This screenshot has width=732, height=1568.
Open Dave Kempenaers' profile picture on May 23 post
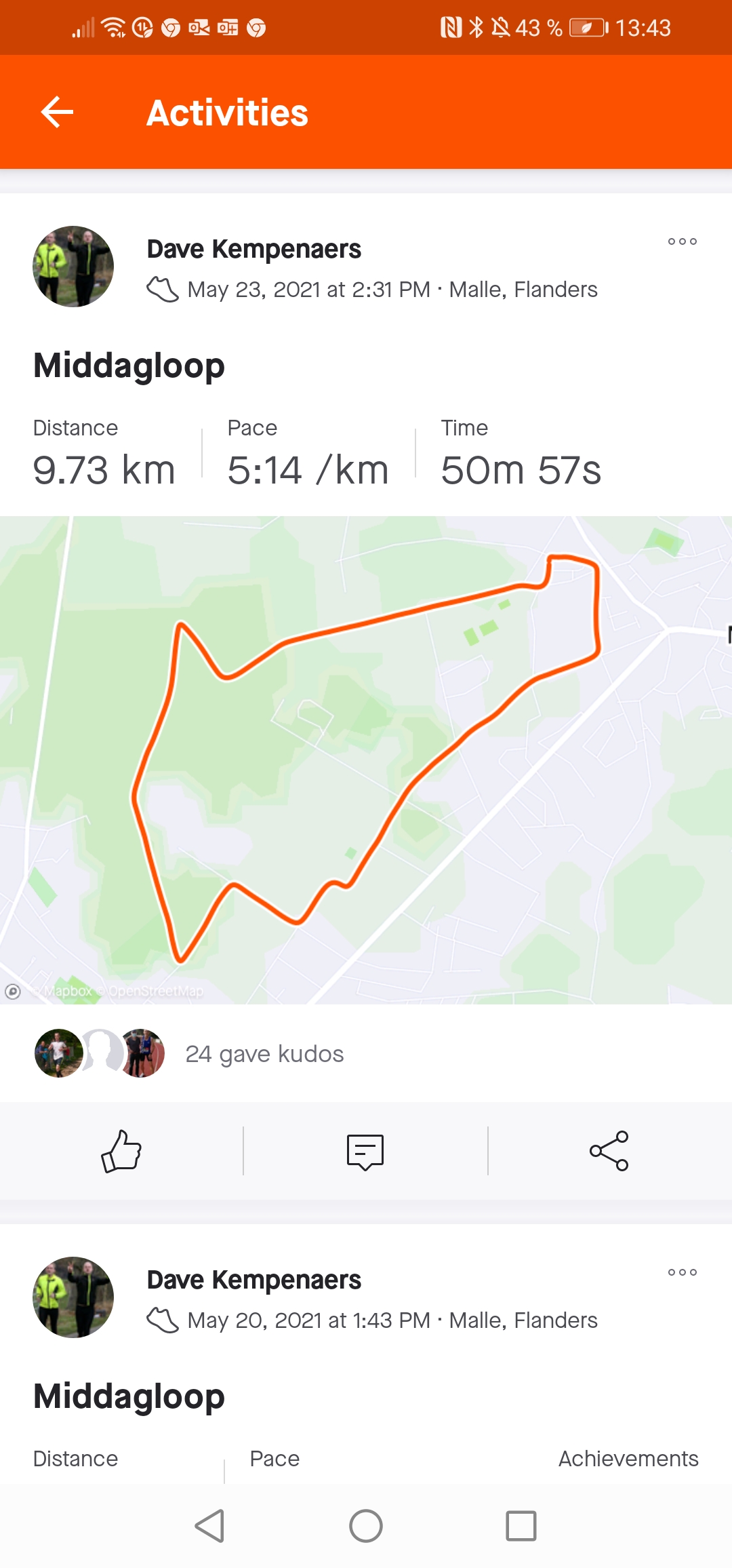pyautogui.click(x=73, y=267)
